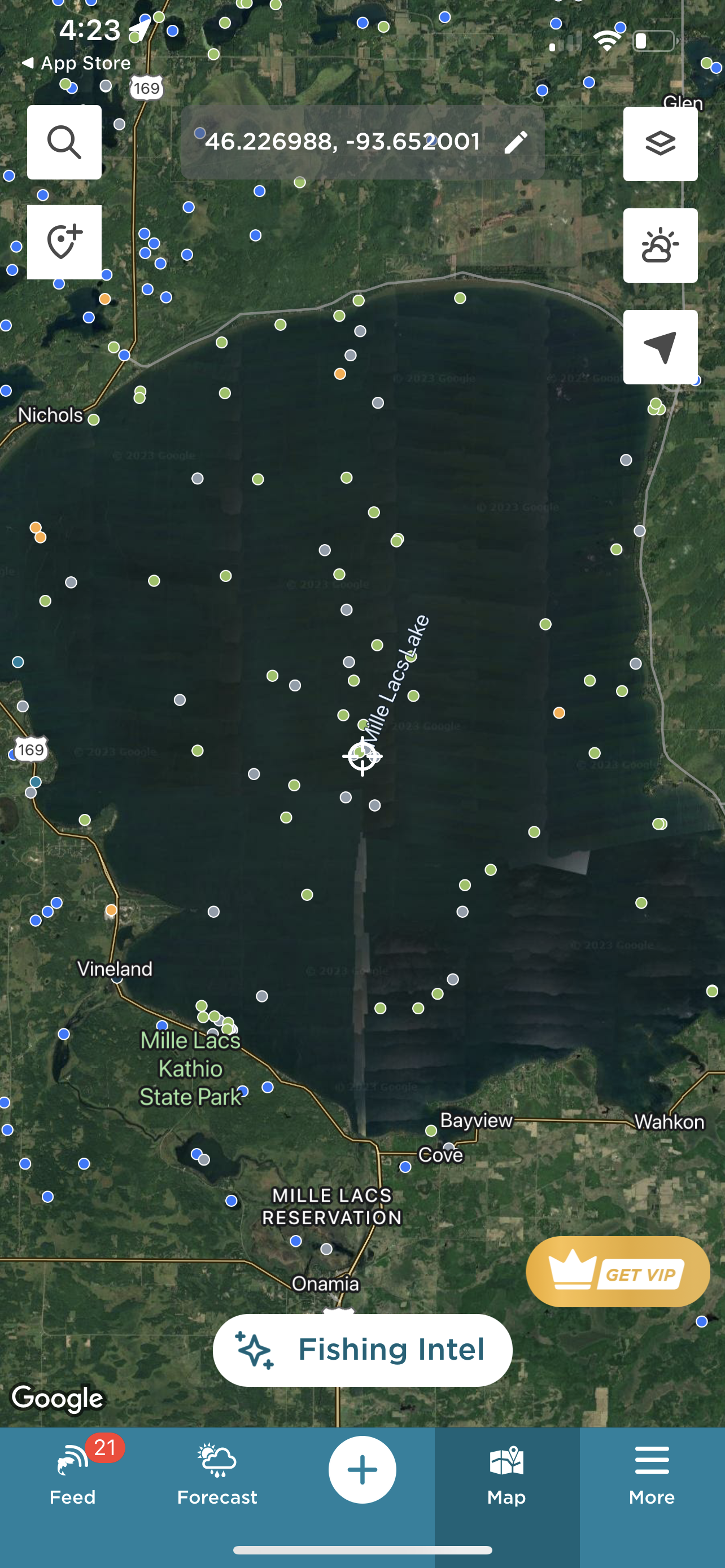The image size is (725, 1568).
Task: Tap the GET VIP badge
Action: coord(618,1272)
